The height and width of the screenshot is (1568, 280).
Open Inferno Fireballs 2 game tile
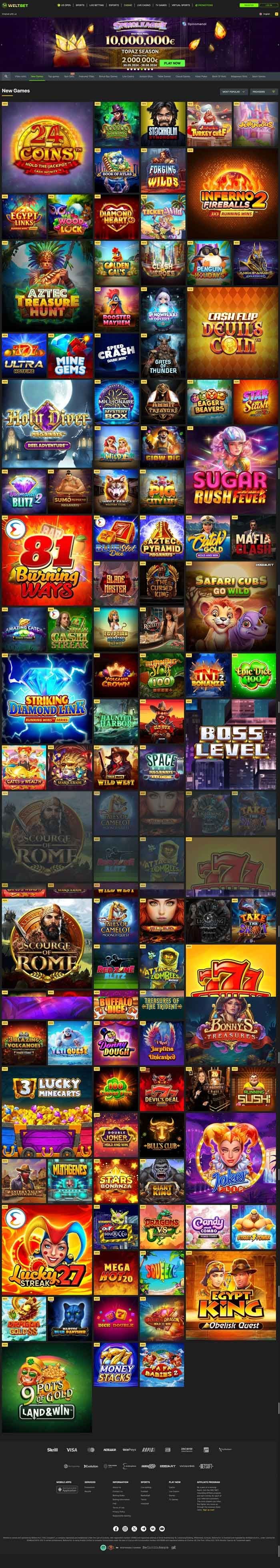(x=232, y=193)
